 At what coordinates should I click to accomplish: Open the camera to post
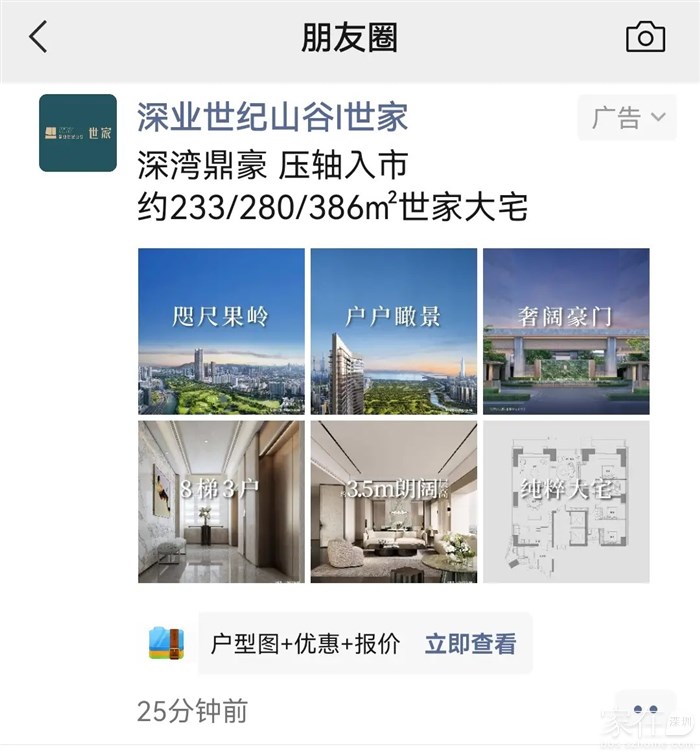click(645, 38)
